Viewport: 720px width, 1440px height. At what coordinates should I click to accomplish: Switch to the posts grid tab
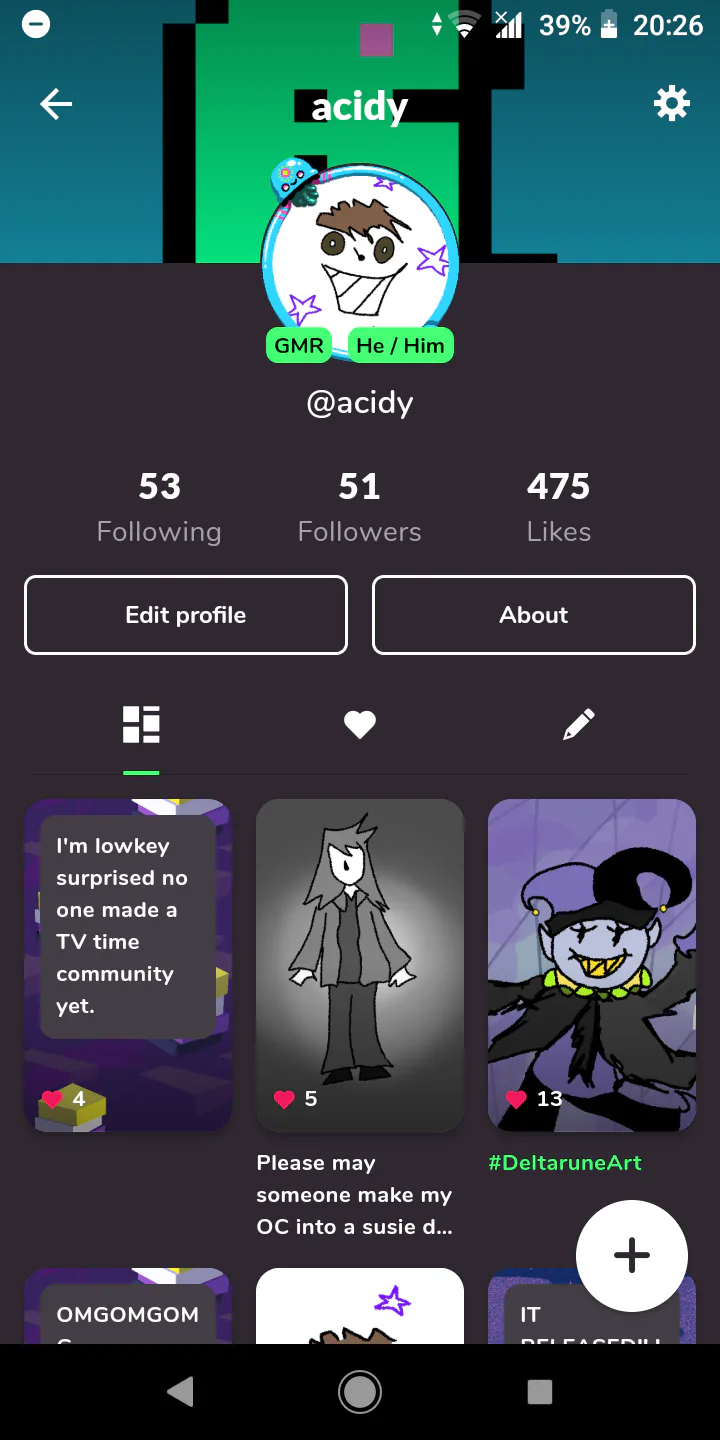click(x=141, y=725)
